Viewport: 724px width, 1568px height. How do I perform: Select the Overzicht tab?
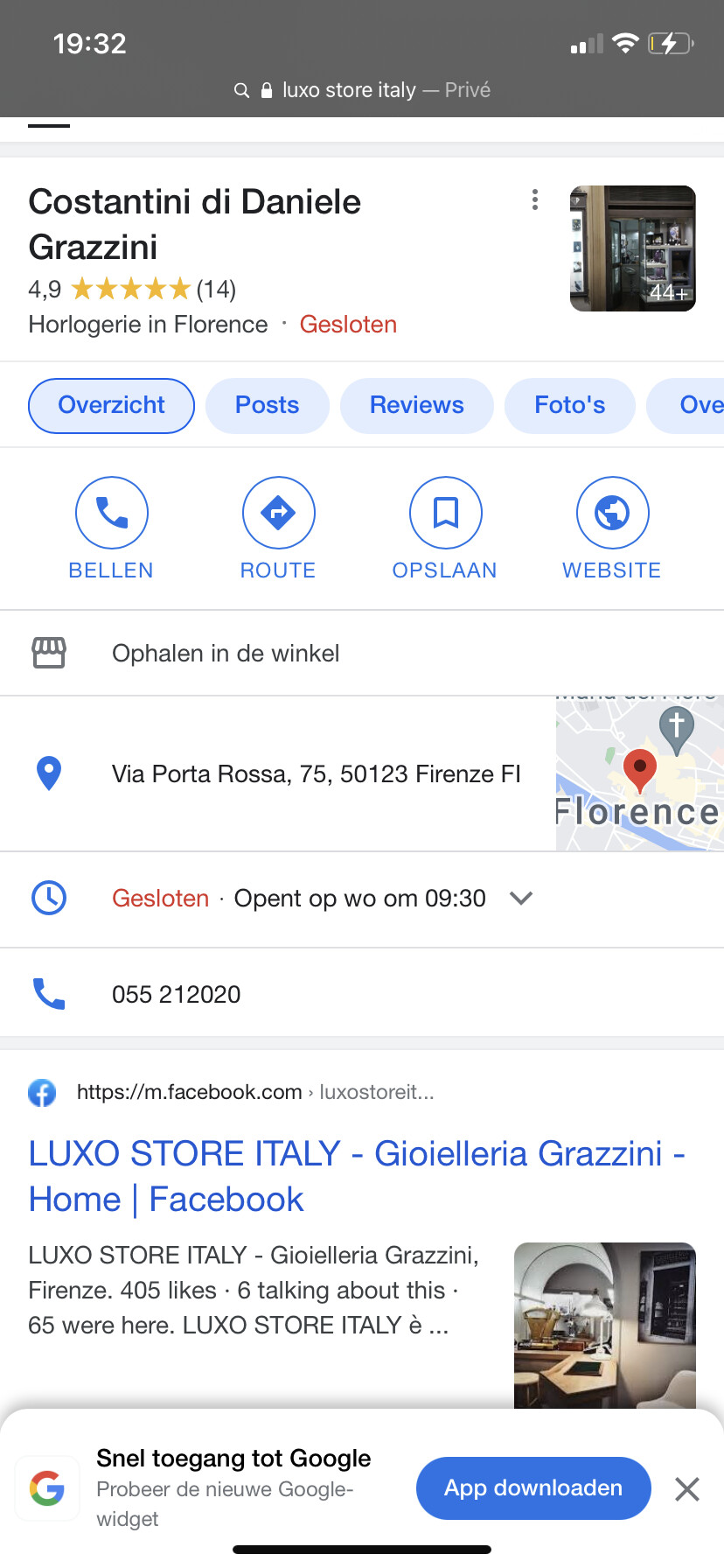[112, 405]
